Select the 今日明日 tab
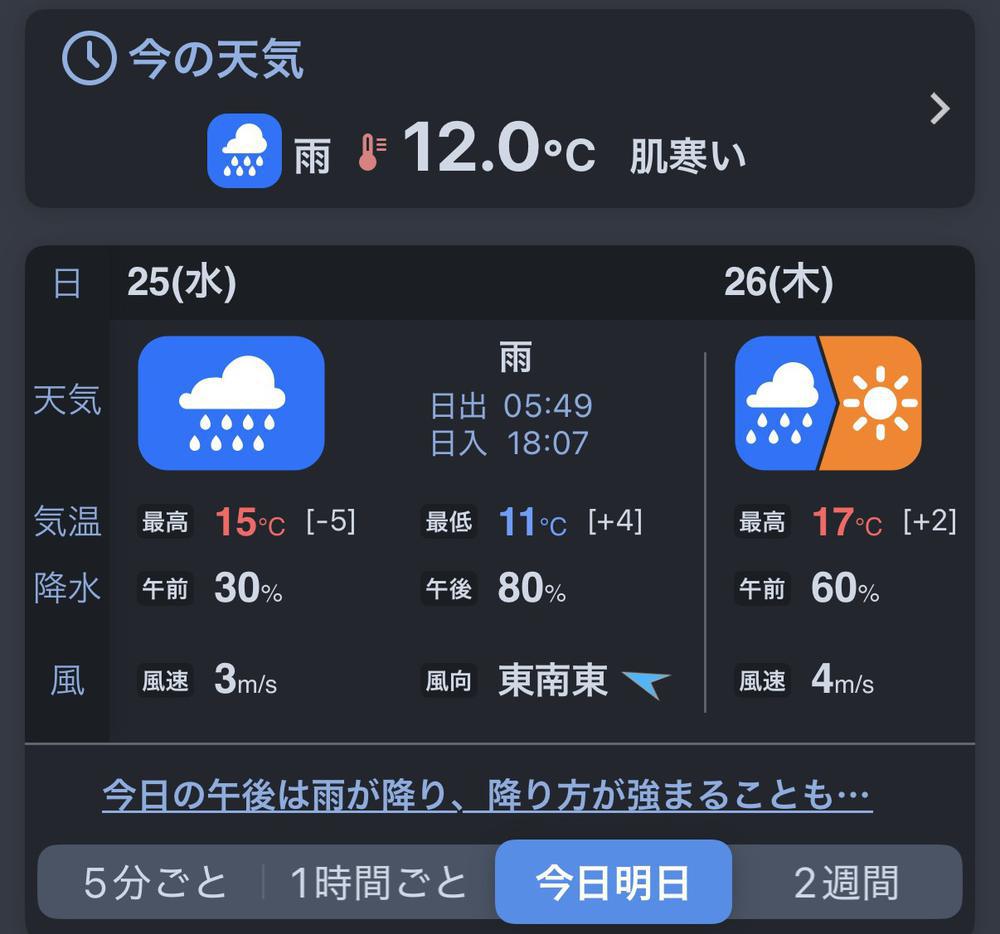Screen dimensions: 1000x934 [x=613, y=883]
